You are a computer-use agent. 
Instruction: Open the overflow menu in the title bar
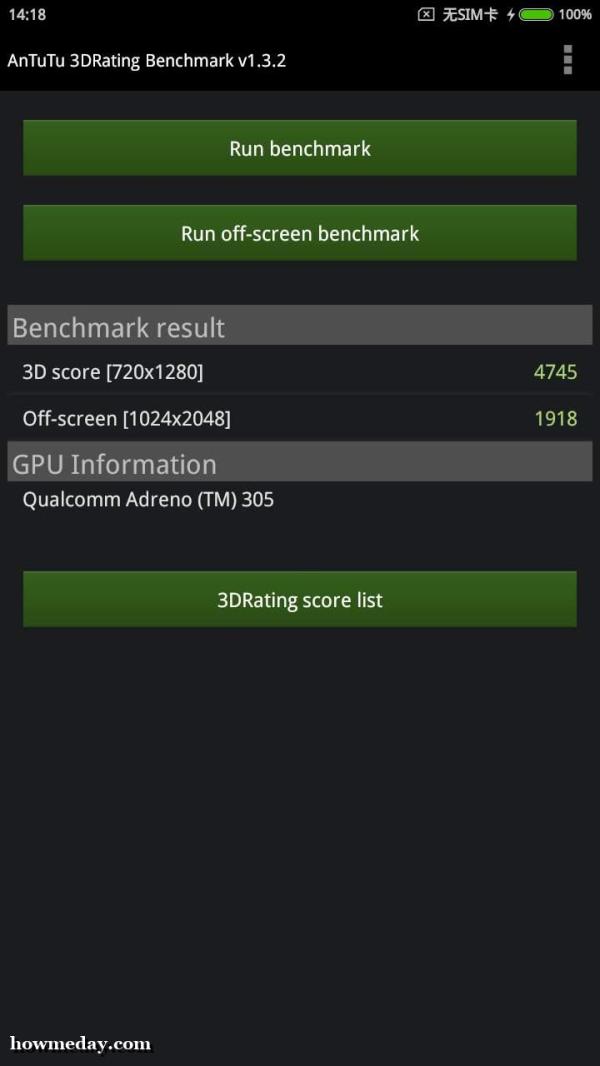tap(567, 60)
